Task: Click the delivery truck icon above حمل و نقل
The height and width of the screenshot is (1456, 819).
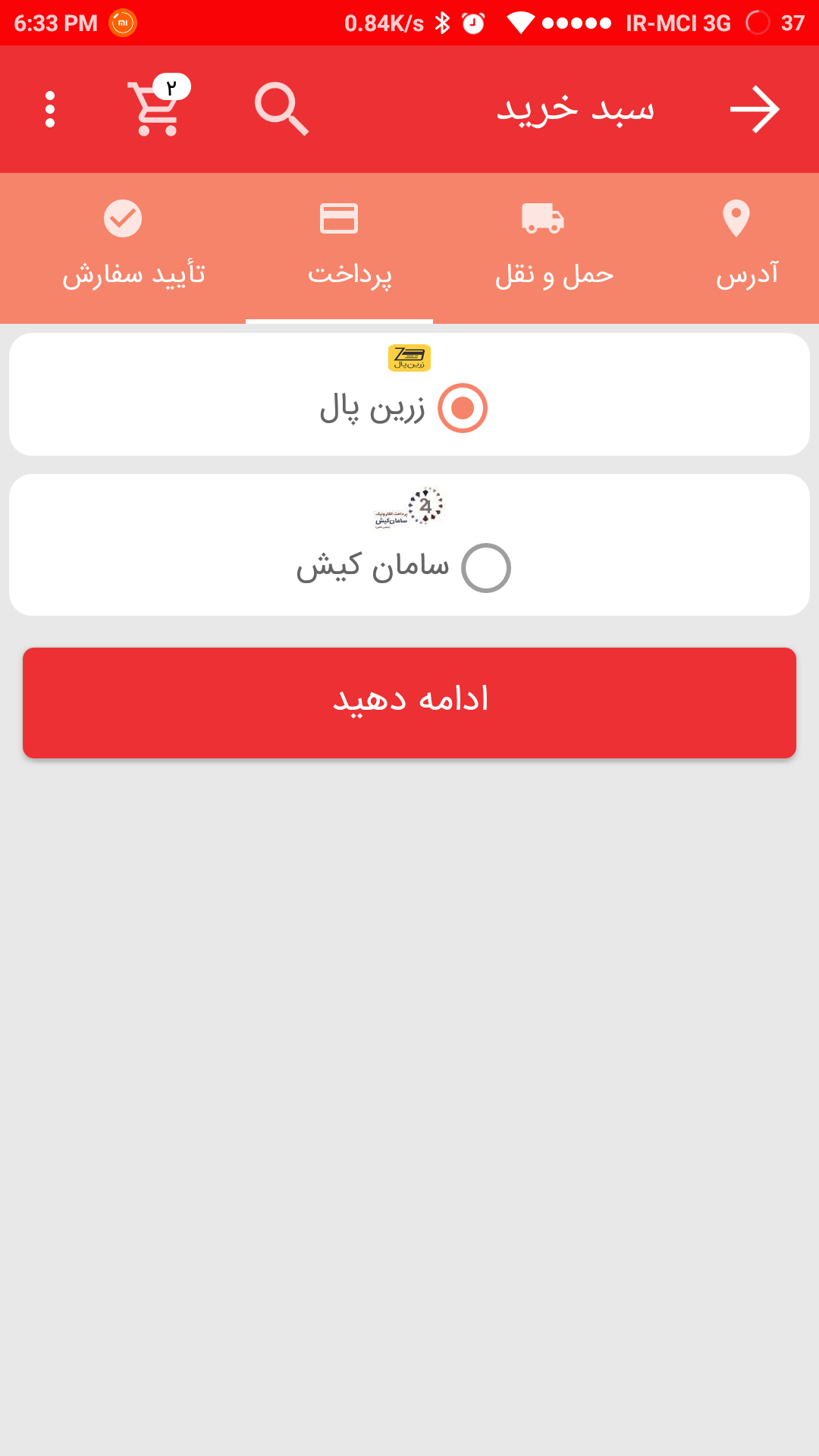Action: tap(541, 220)
